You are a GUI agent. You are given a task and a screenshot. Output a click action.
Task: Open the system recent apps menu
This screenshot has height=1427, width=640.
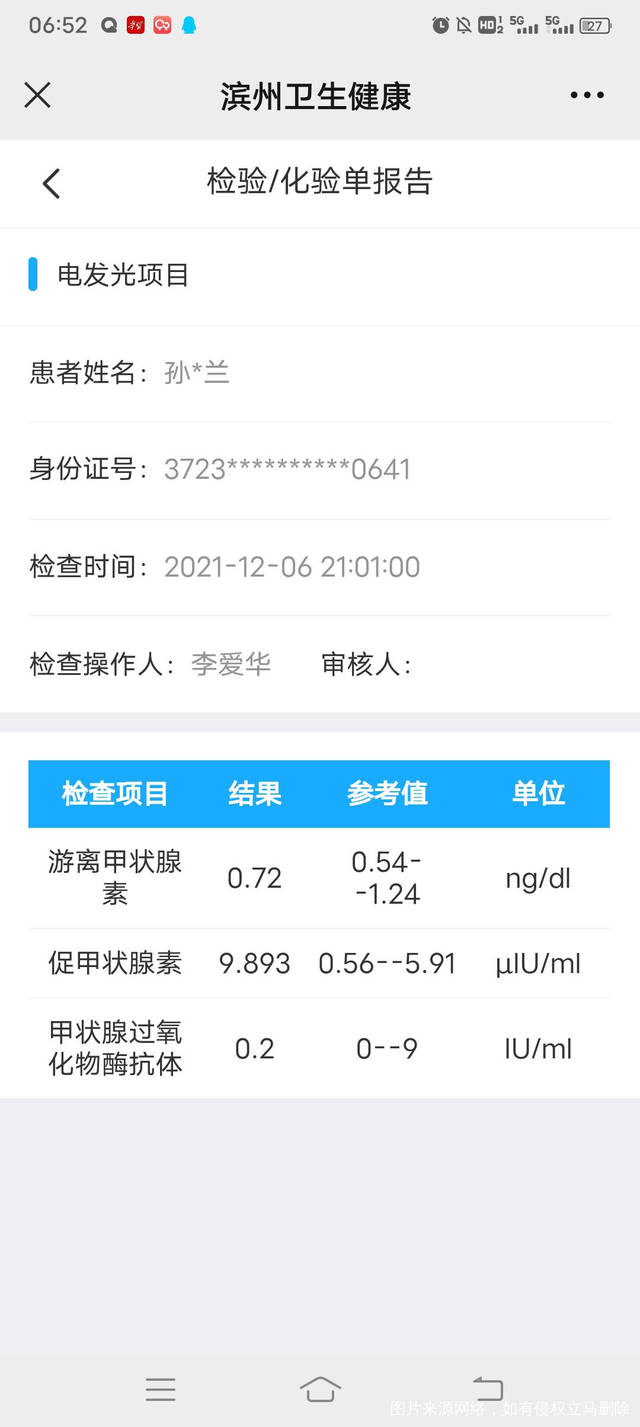tap(160, 1389)
